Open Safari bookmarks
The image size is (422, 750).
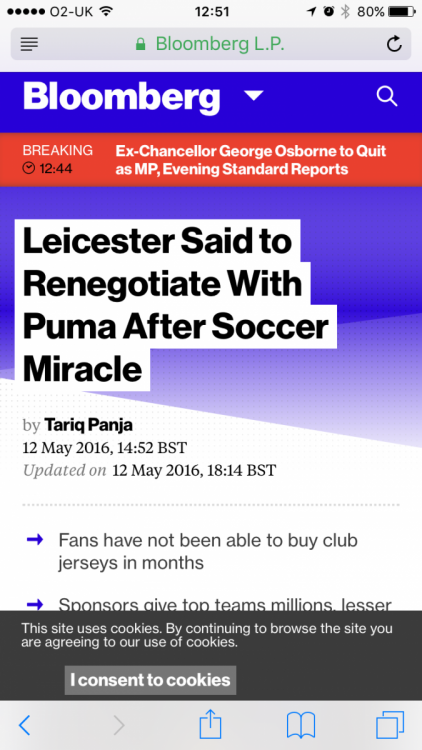point(300,725)
